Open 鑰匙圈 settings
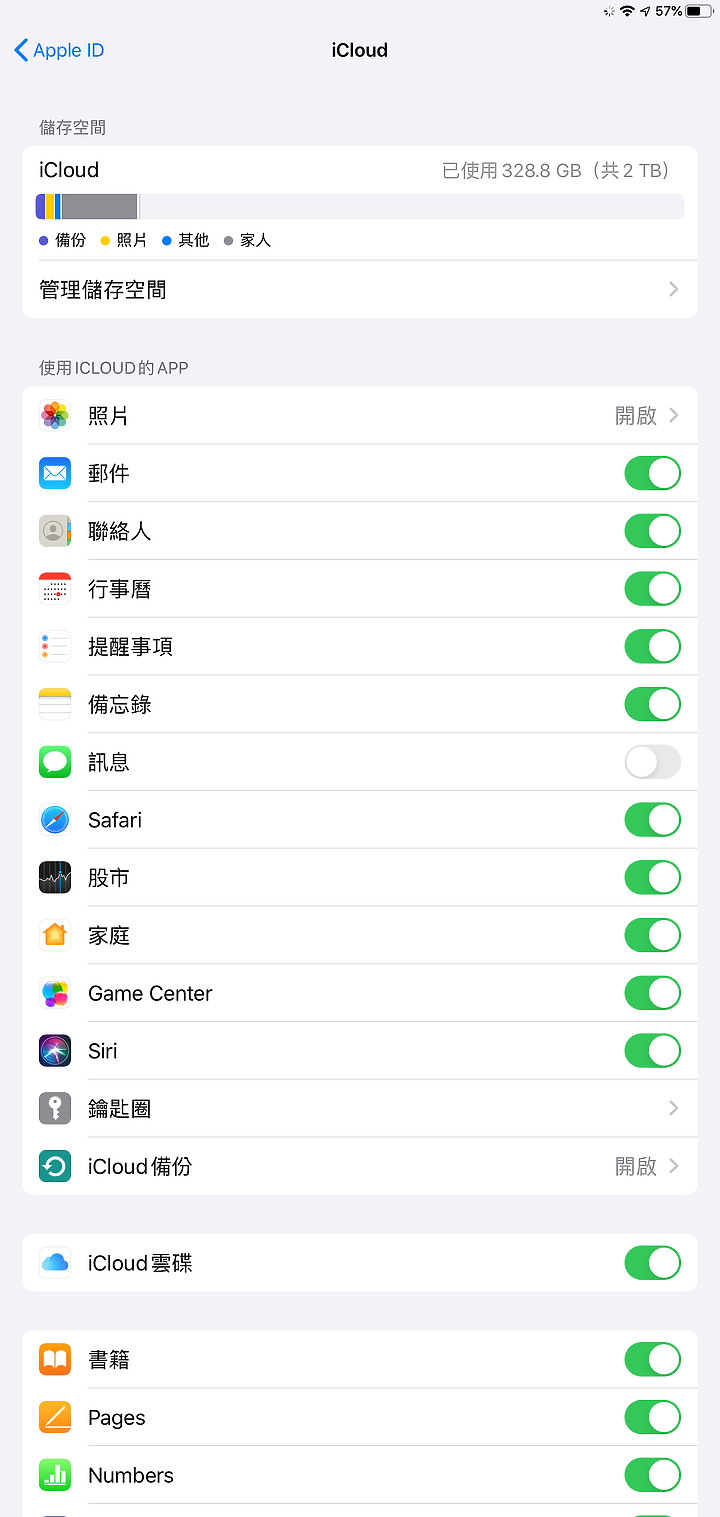Viewport: 720px width, 1517px height. coord(359,1108)
